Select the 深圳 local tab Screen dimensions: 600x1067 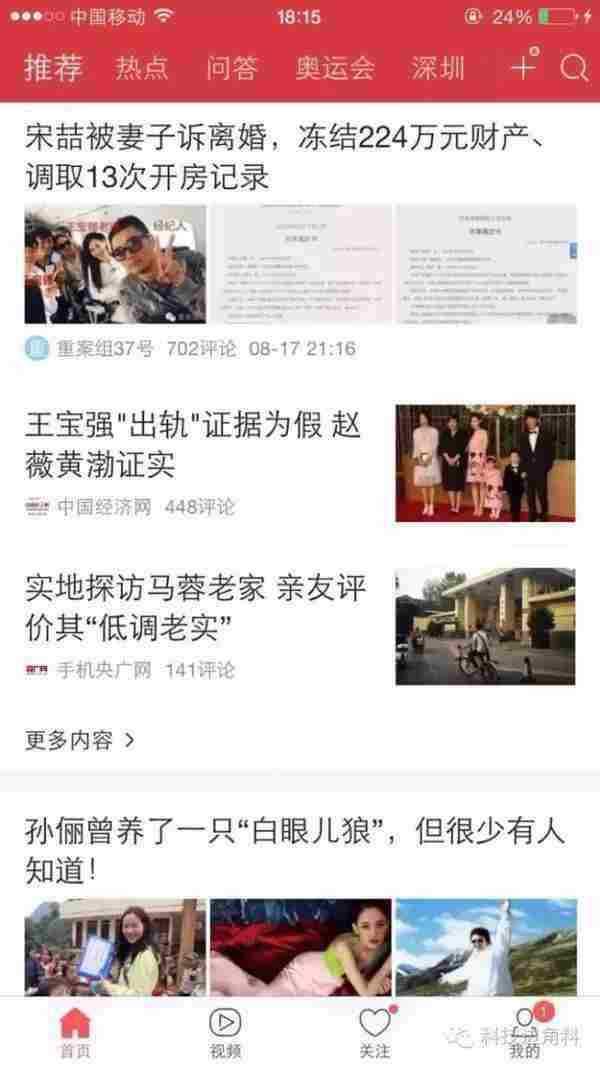coord(438,68)
